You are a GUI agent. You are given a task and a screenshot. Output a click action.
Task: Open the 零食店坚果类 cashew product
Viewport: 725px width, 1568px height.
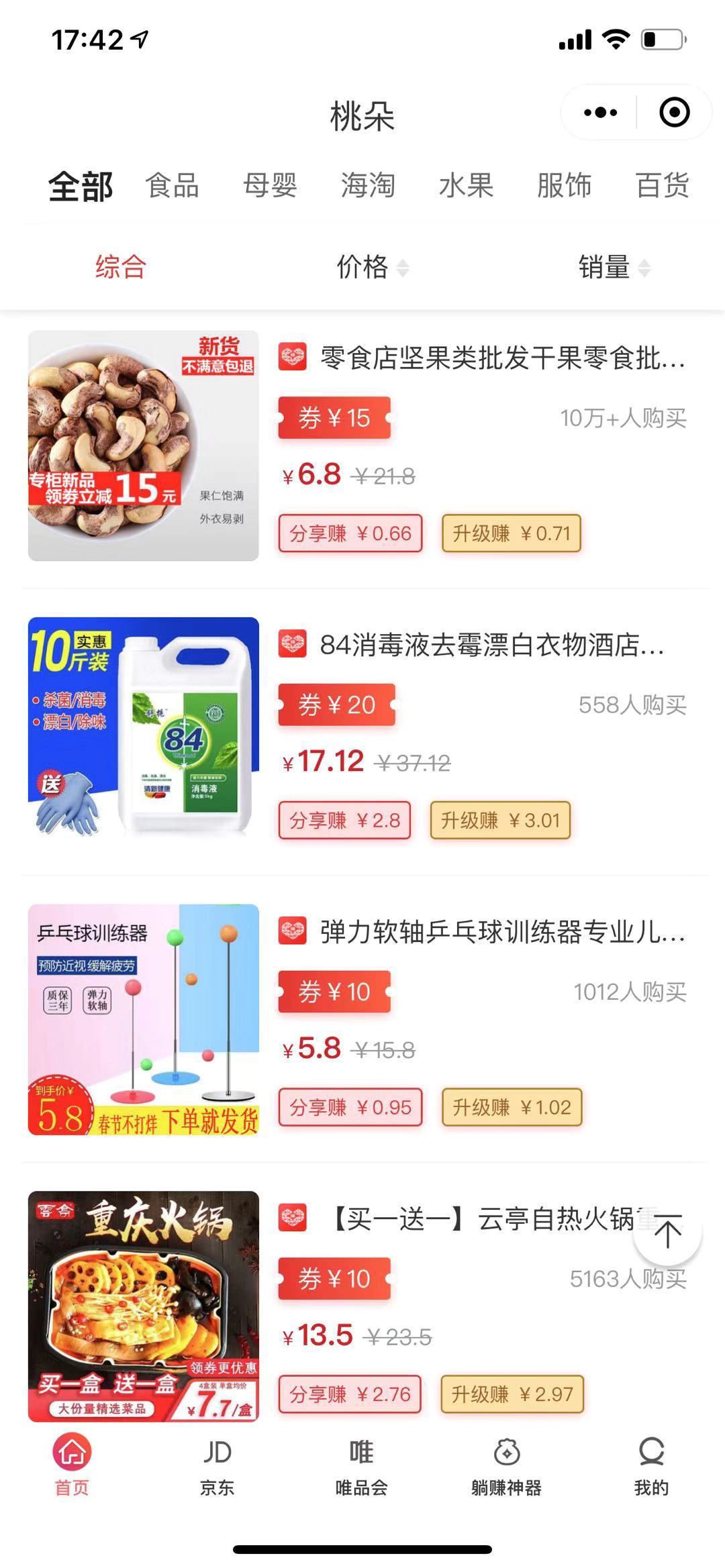click(502, 358)
